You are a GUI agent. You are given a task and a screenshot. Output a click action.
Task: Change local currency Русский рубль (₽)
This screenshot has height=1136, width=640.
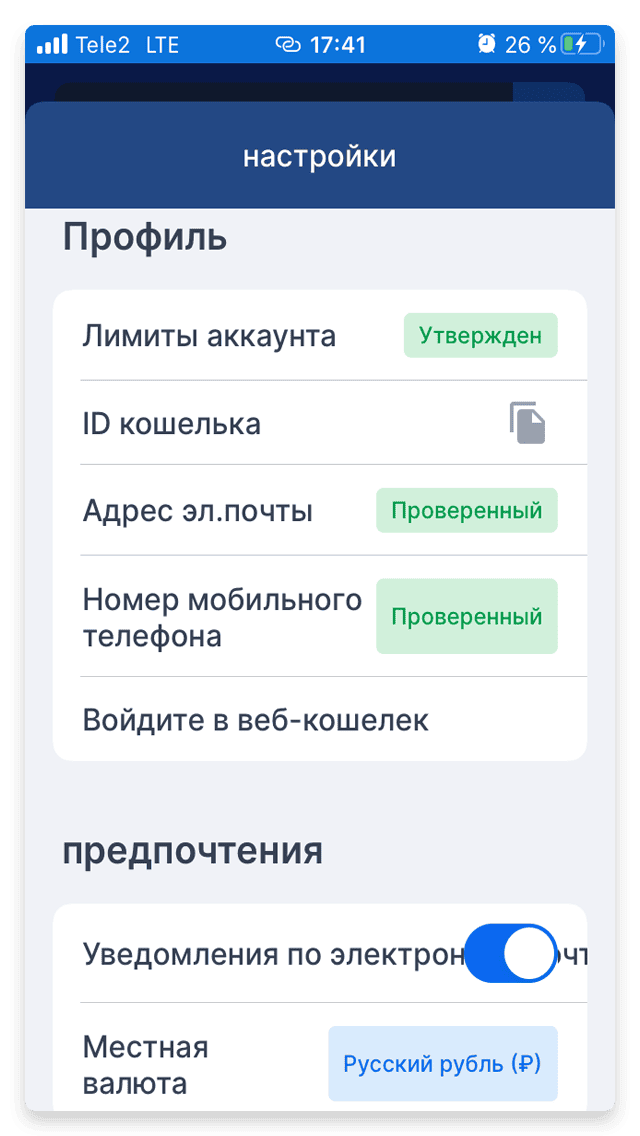[x=443, y=1064]
